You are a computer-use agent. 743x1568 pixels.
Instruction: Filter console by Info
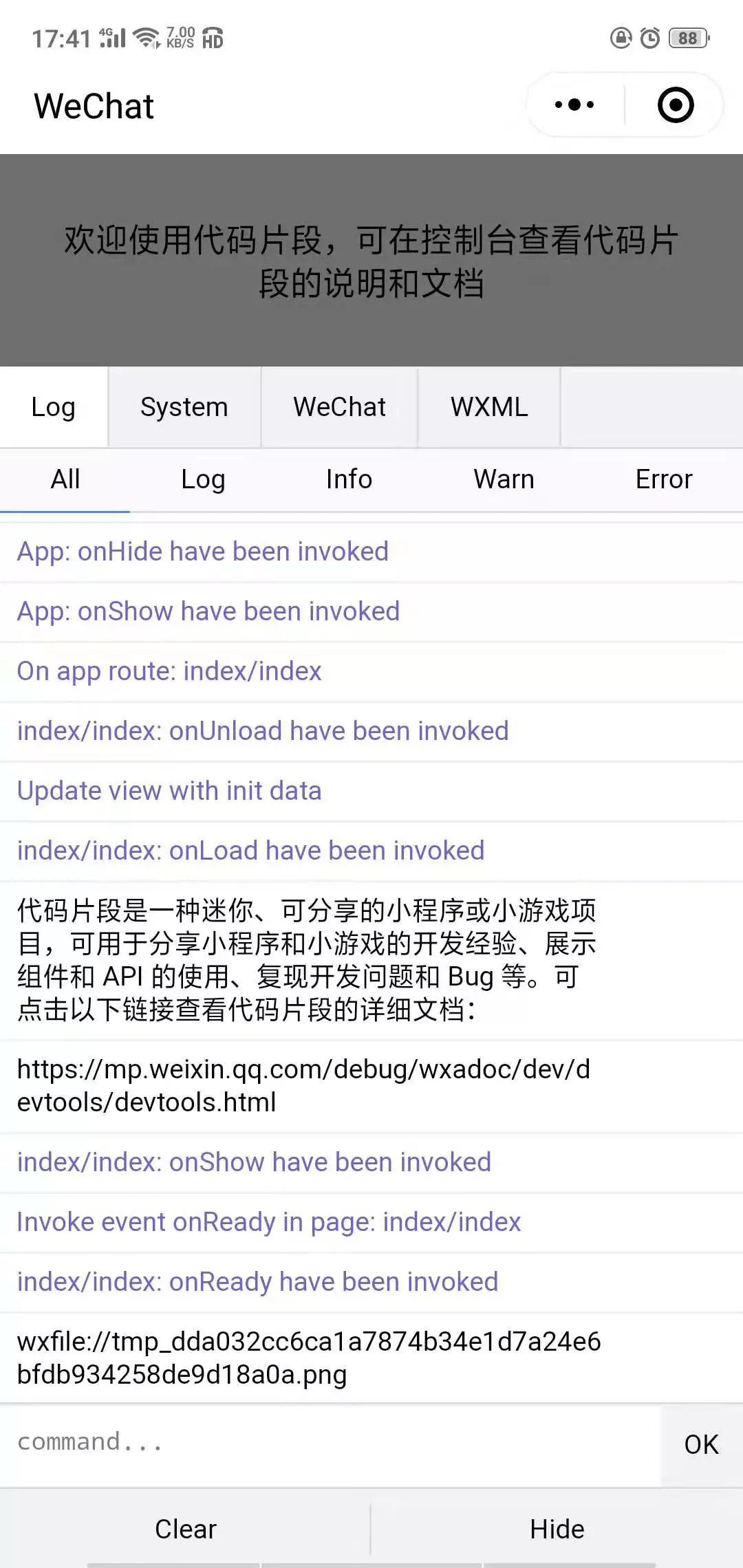coord(349,479)
